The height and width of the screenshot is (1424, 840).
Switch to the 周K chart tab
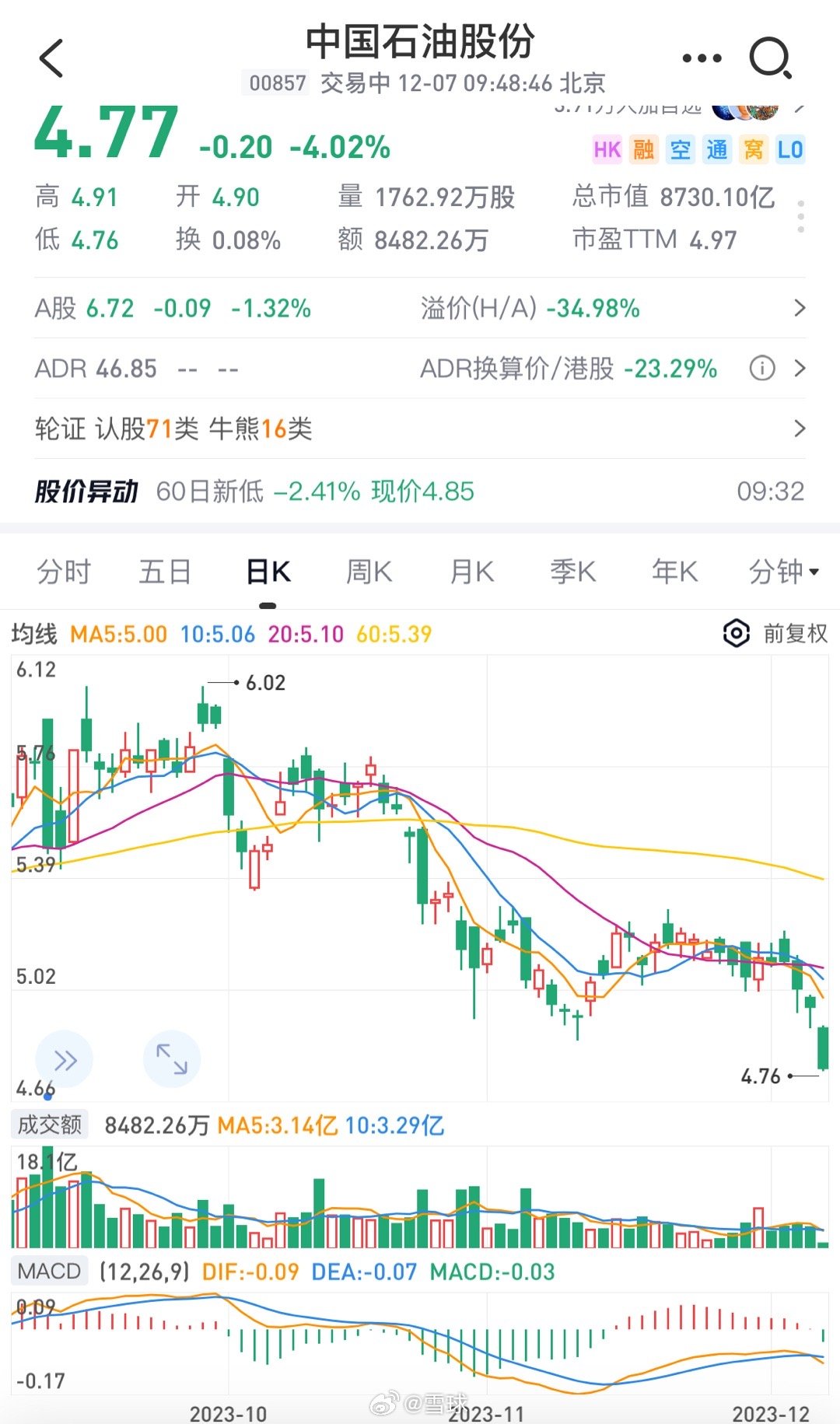point(369,572)
